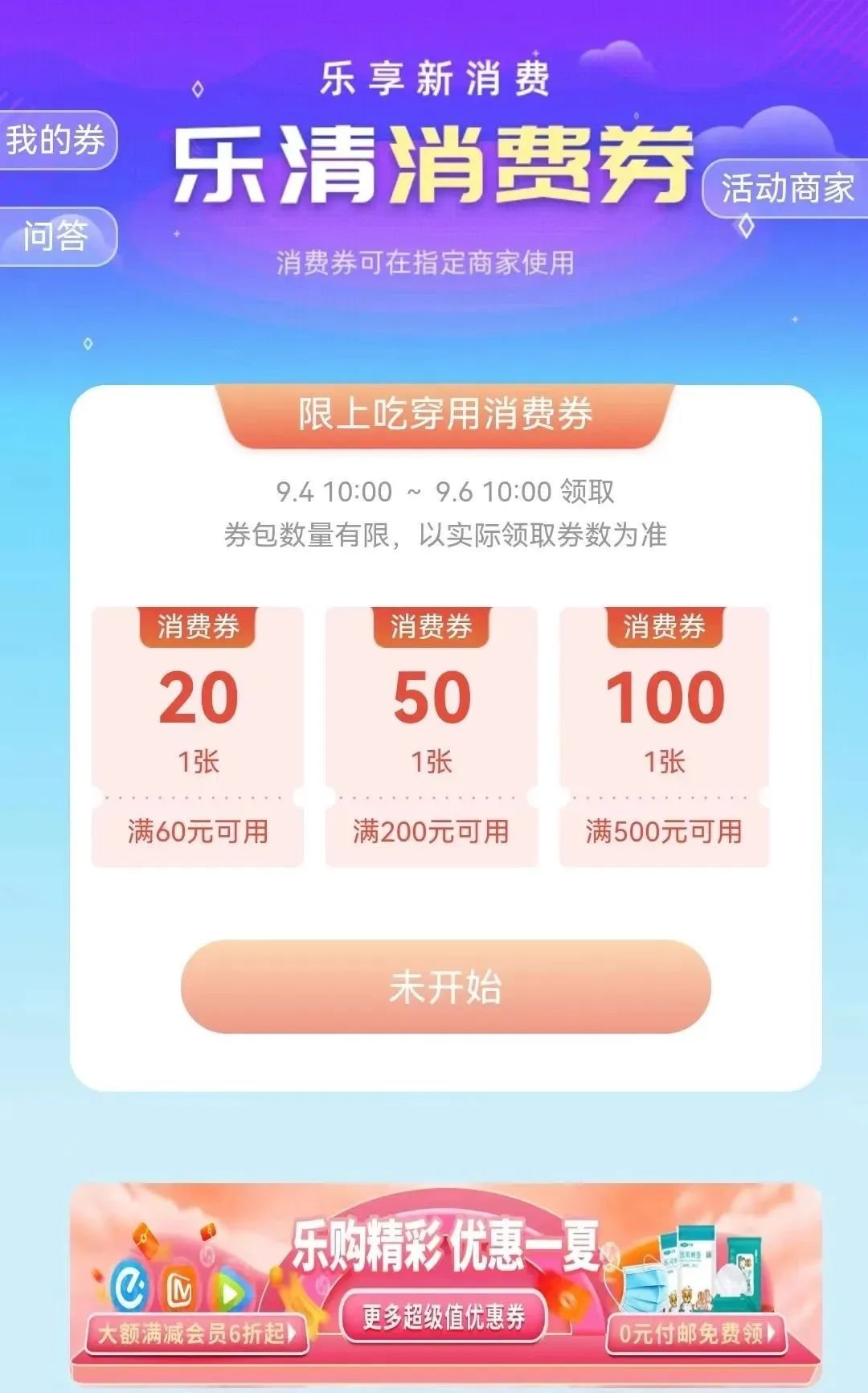This screenshot has height=1393, width=868.
Task: Tap the 未开始 claim button
Action: click(x=446, y=986)
